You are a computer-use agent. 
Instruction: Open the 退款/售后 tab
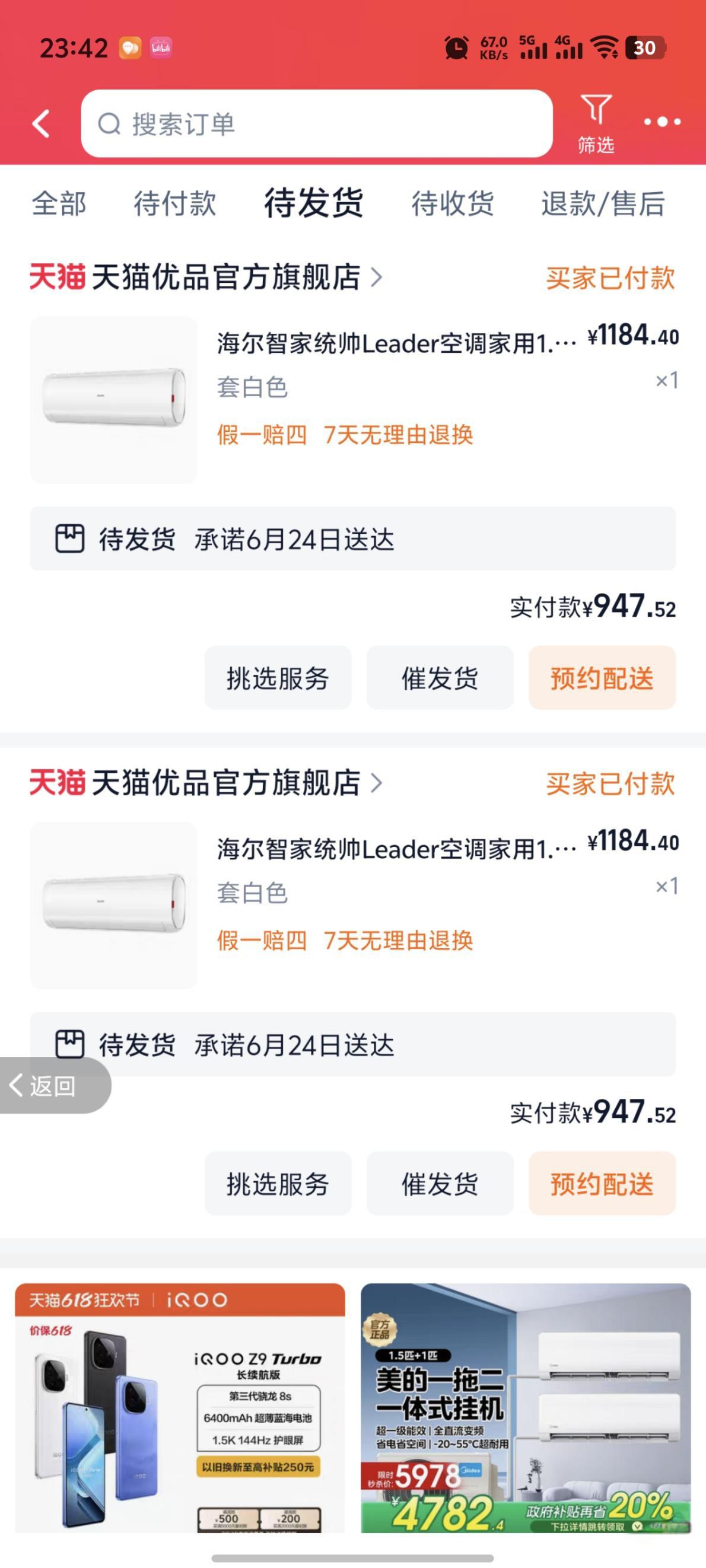click(x=603, y=203)
